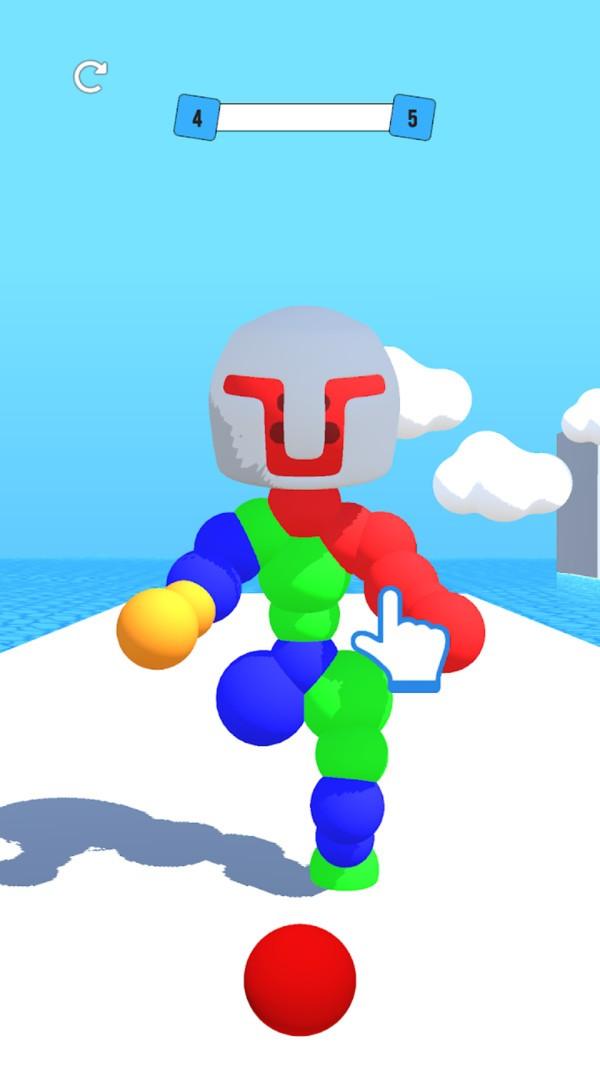
Task: Restart the level with the reload arrow
Action: tap(90, 77)
